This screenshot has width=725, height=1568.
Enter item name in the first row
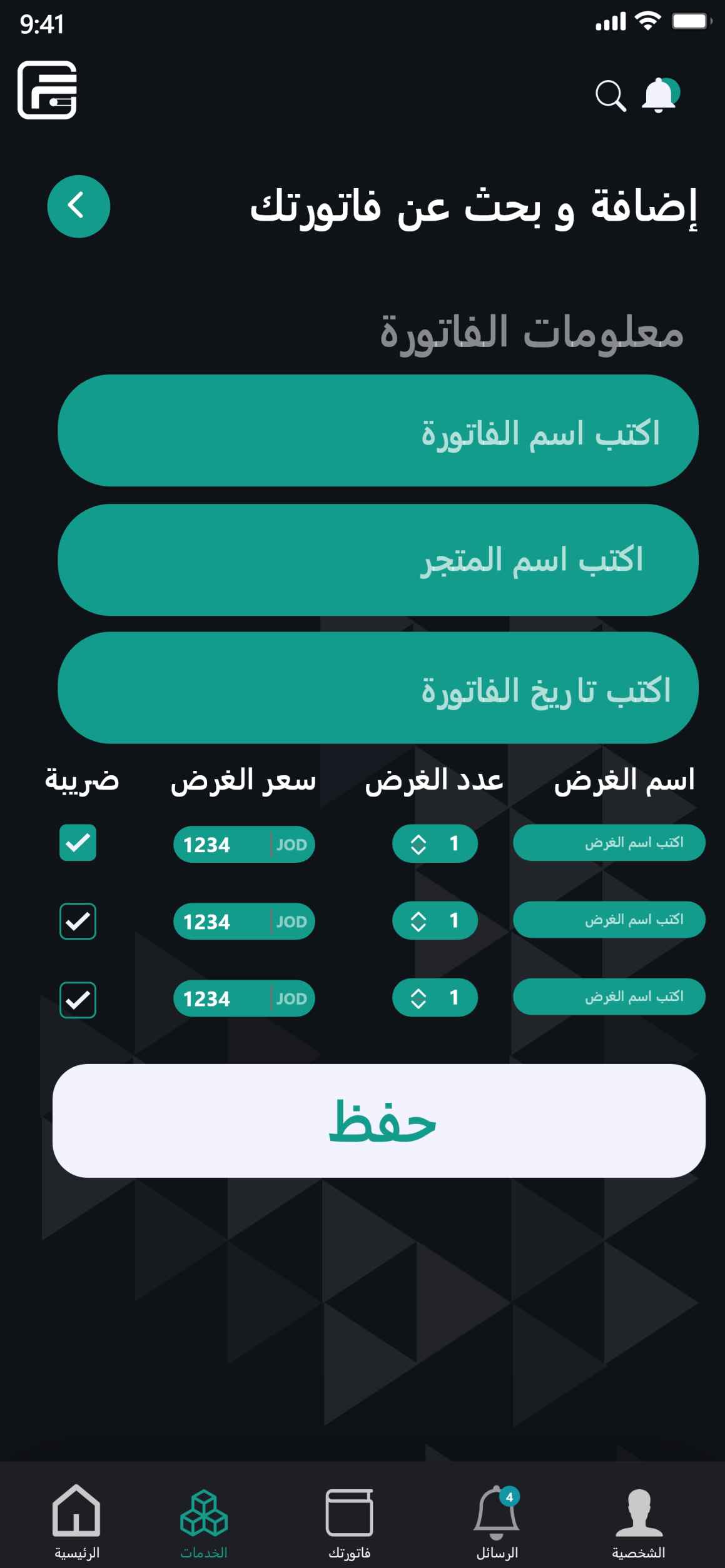click(609, 843)
